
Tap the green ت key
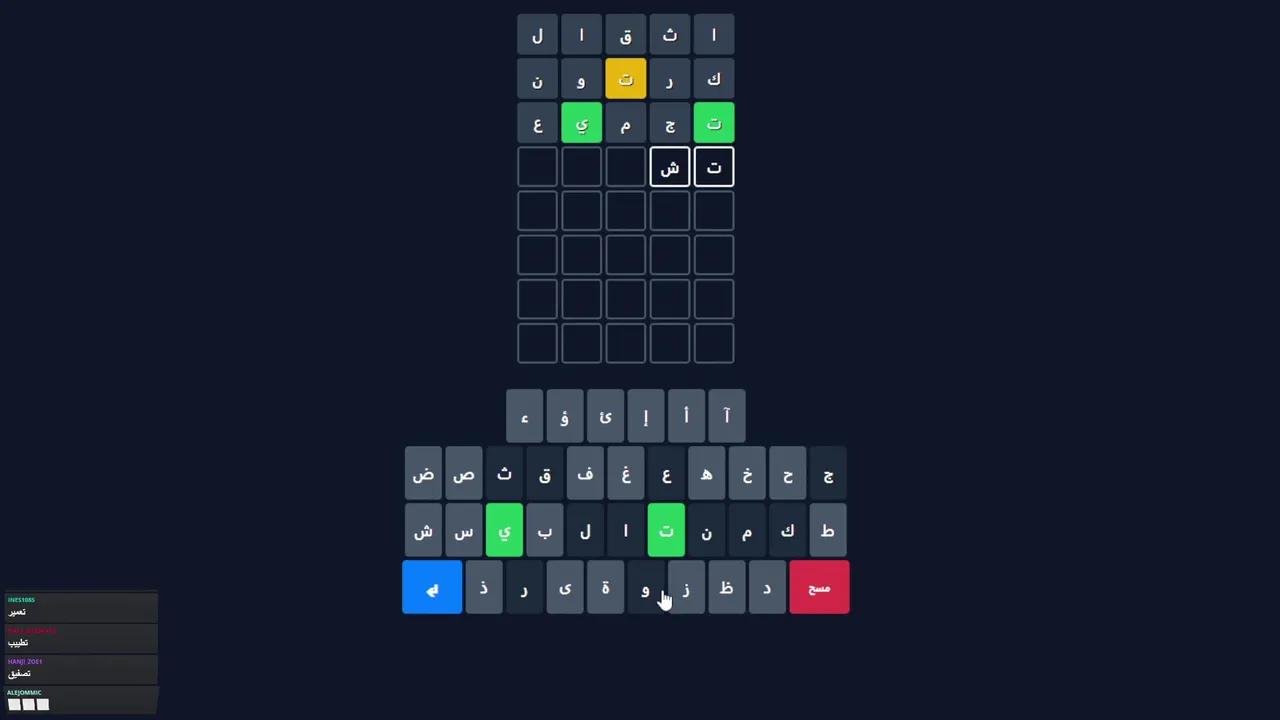(666, 531)
